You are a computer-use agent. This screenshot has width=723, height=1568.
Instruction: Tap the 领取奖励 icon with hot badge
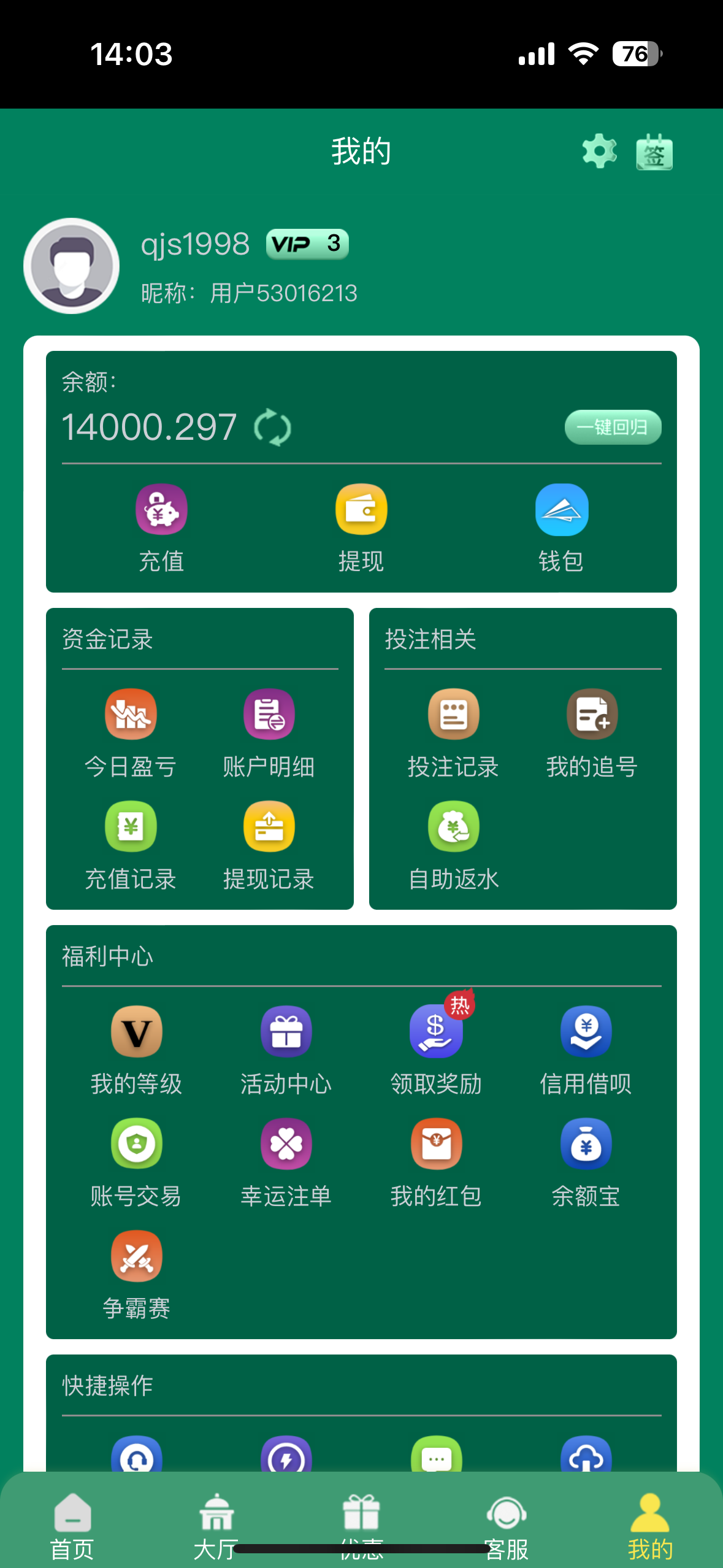pos(436,1032)
